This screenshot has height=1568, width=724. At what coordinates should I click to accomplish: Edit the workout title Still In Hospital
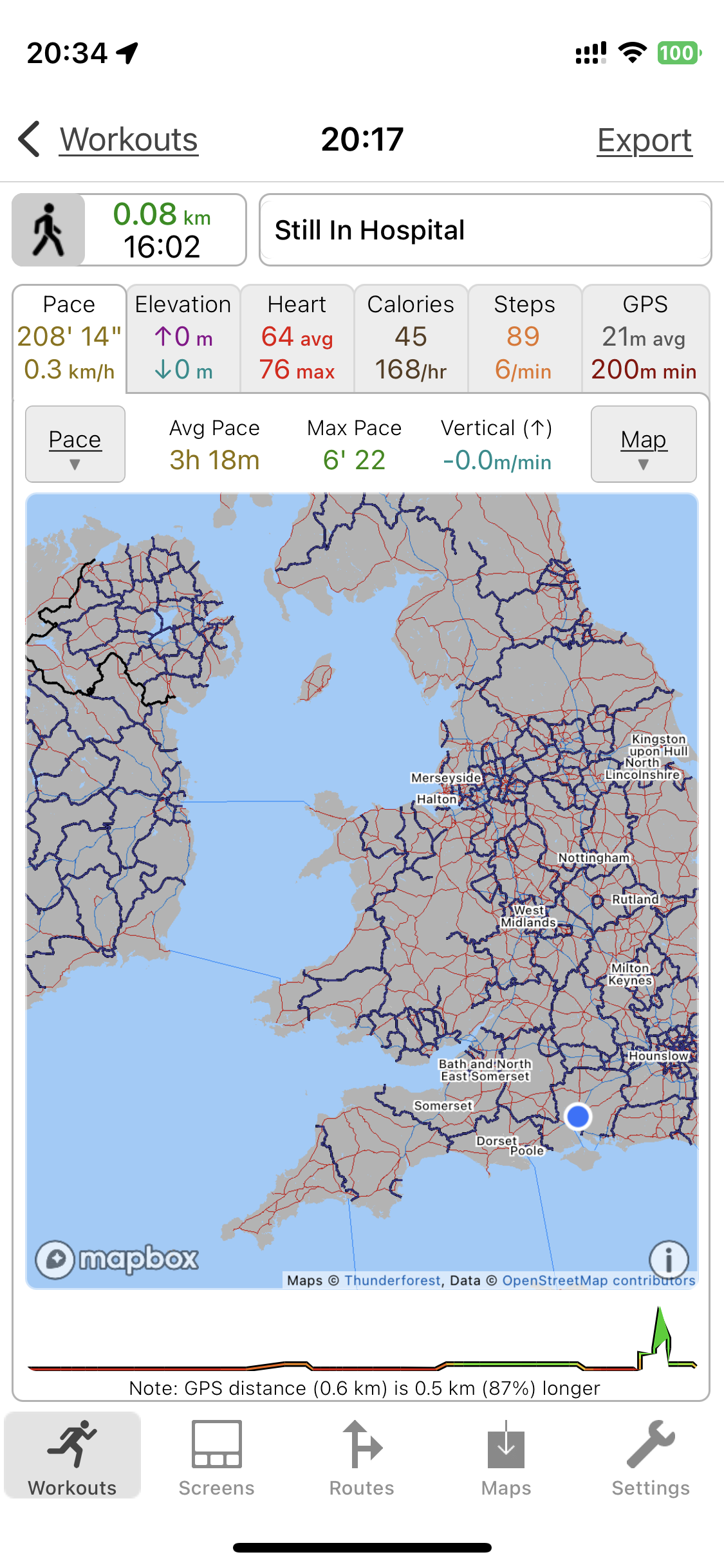click(x=485, y=230)
